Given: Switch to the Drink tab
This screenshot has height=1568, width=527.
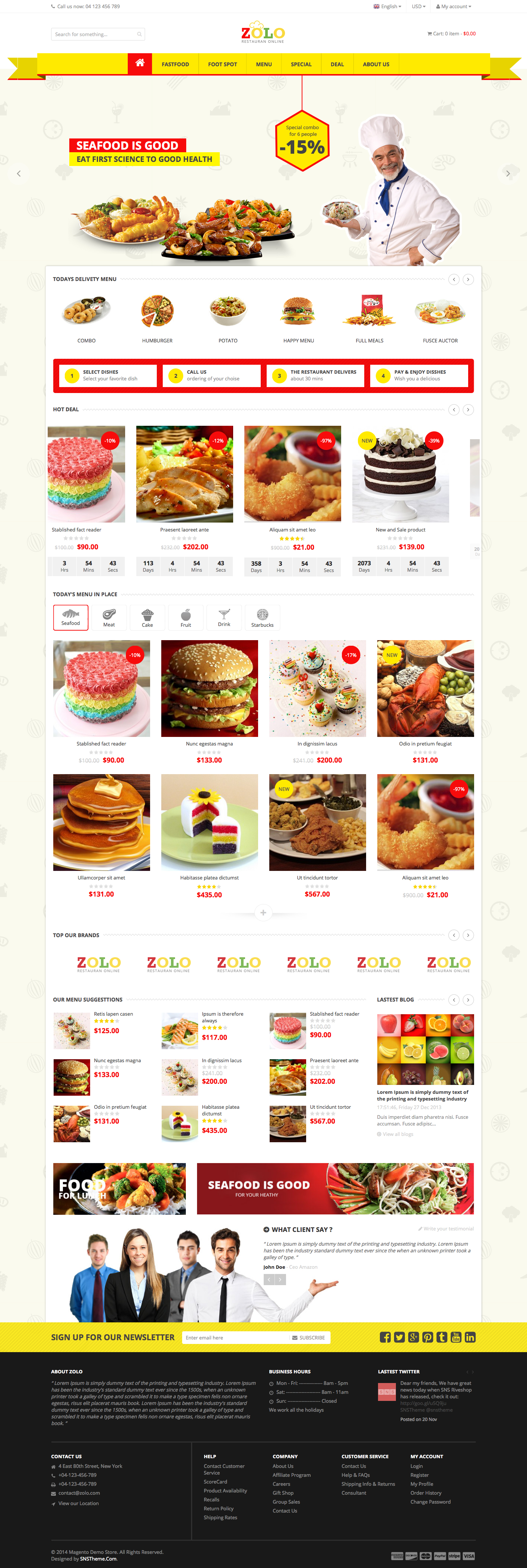Looking at the screenshot, I should click(x=224, y=617).
